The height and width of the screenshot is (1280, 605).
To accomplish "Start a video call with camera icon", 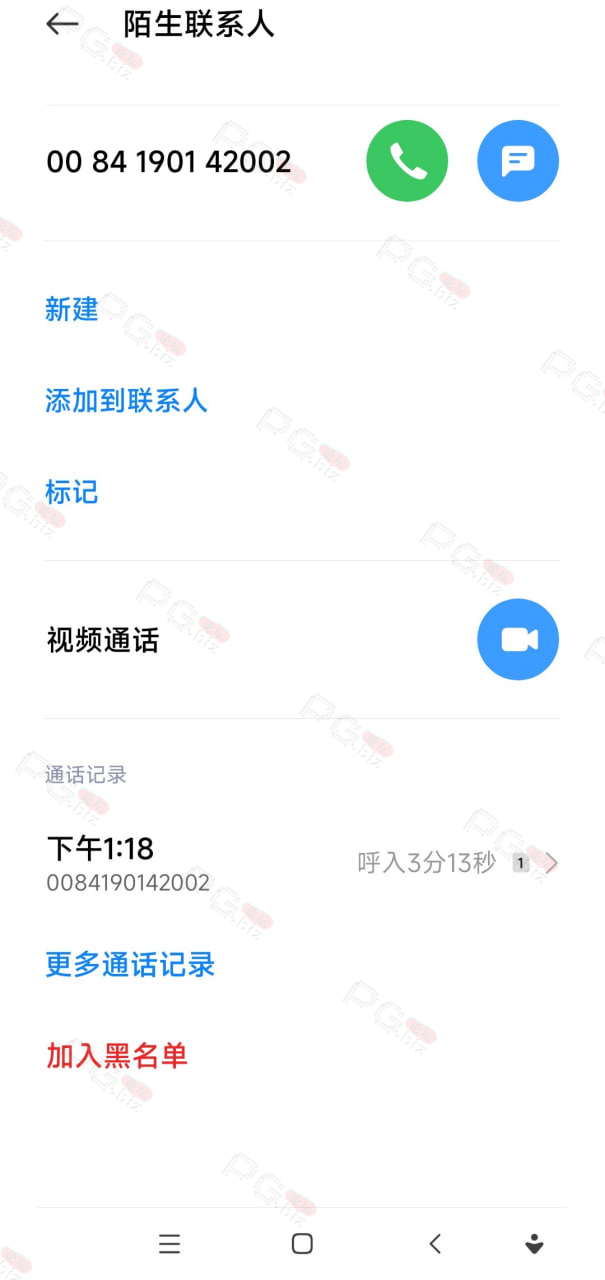I will coord(518,640).
